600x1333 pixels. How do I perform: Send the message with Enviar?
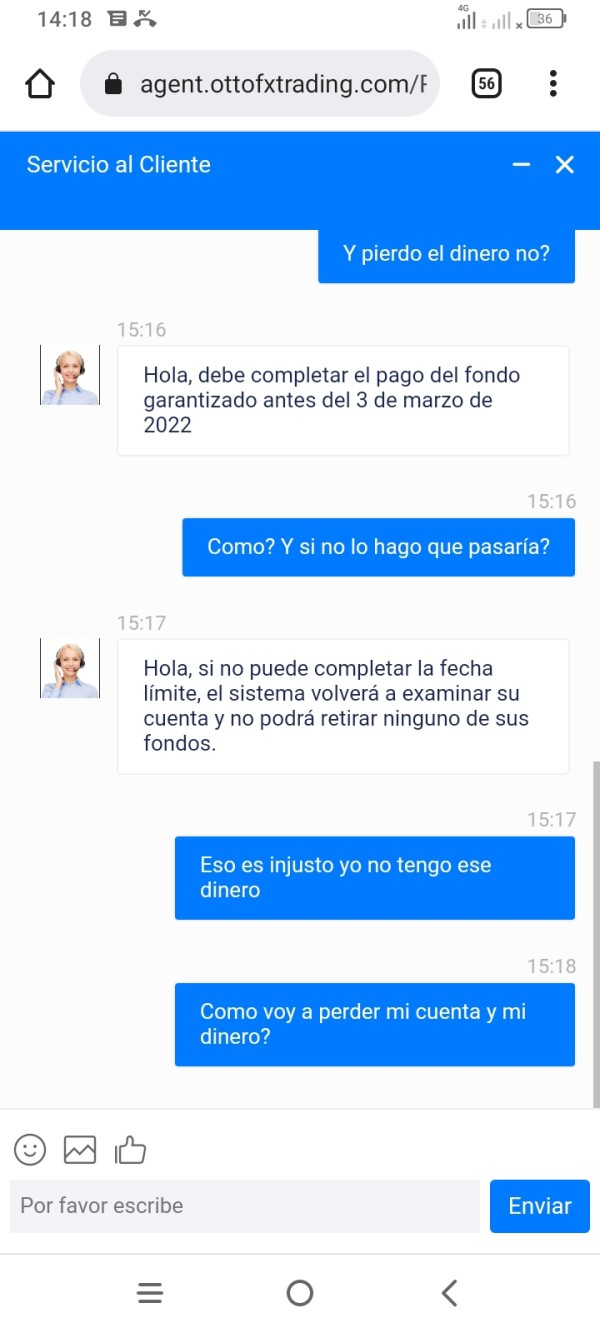[x=539, y=1206]
